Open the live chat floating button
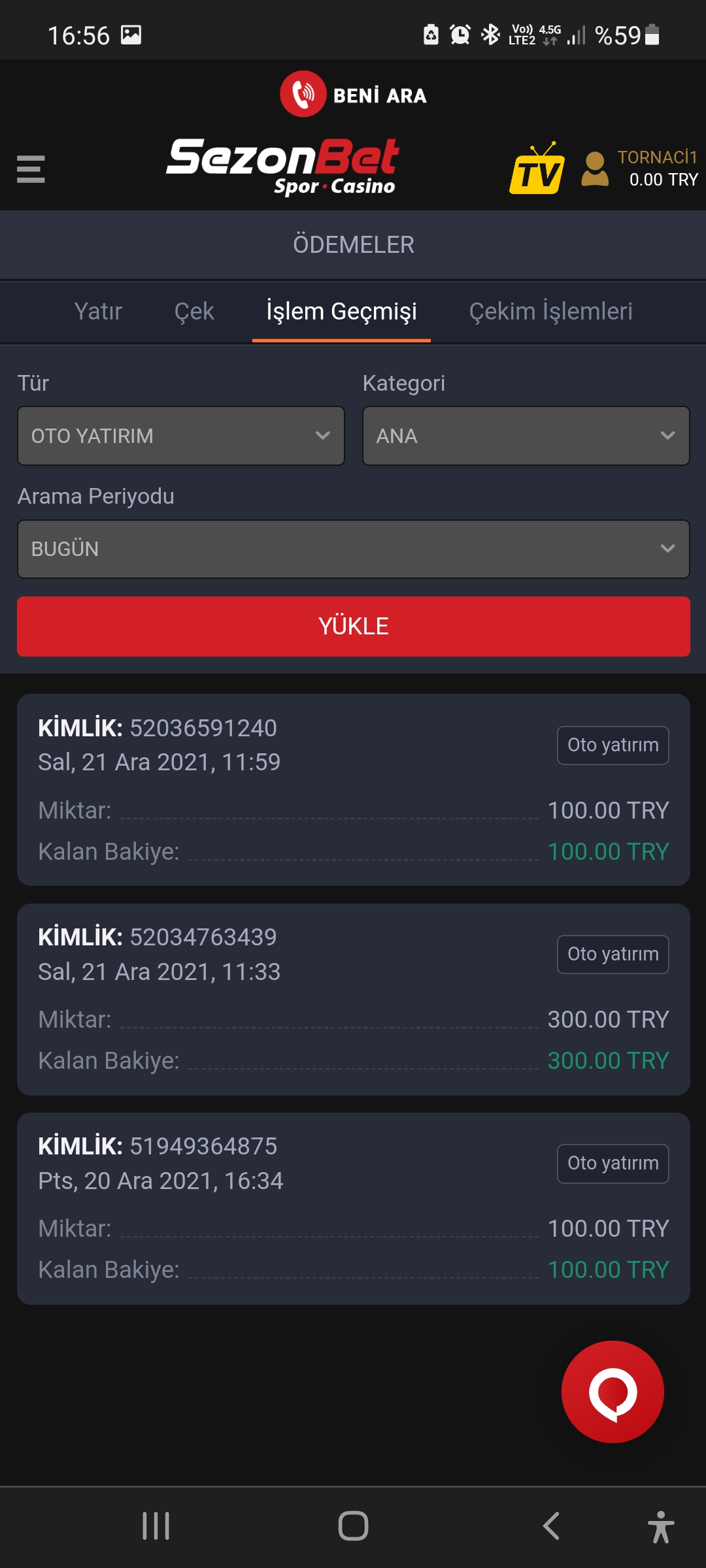This screenshot has width=706, height=1568. pyautogui.click(x=613, y=1392)
